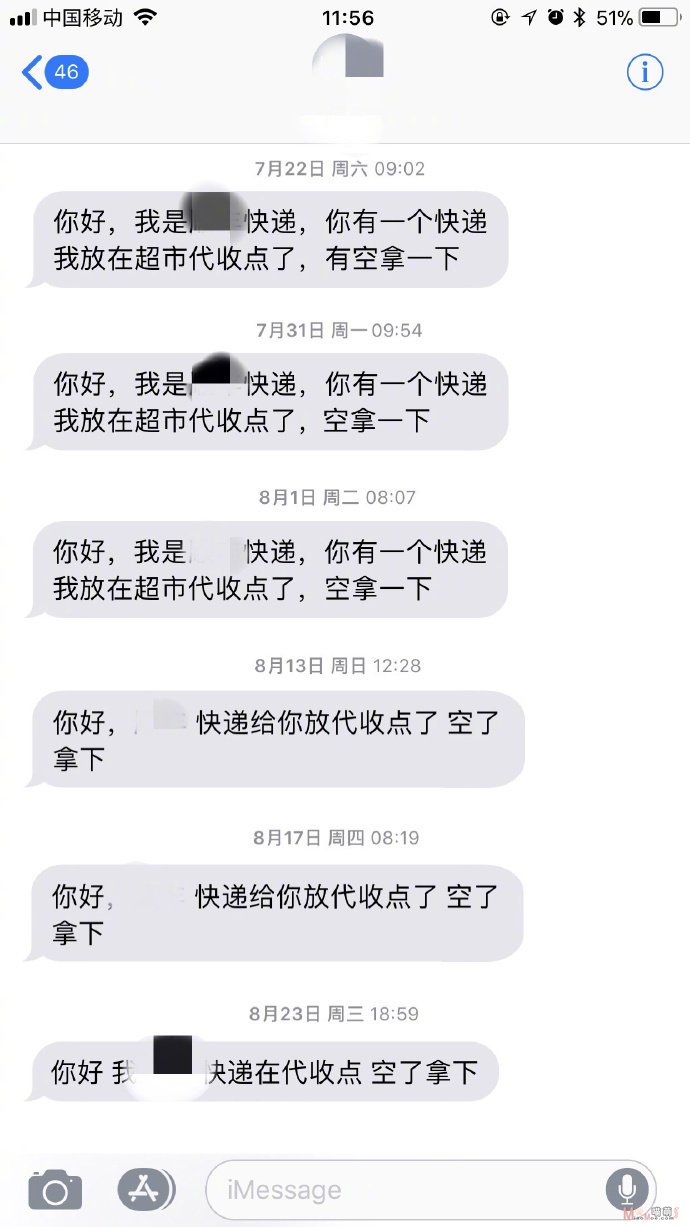Go back to the message list
The image size is (690, 1227).
tap(56, 72)
